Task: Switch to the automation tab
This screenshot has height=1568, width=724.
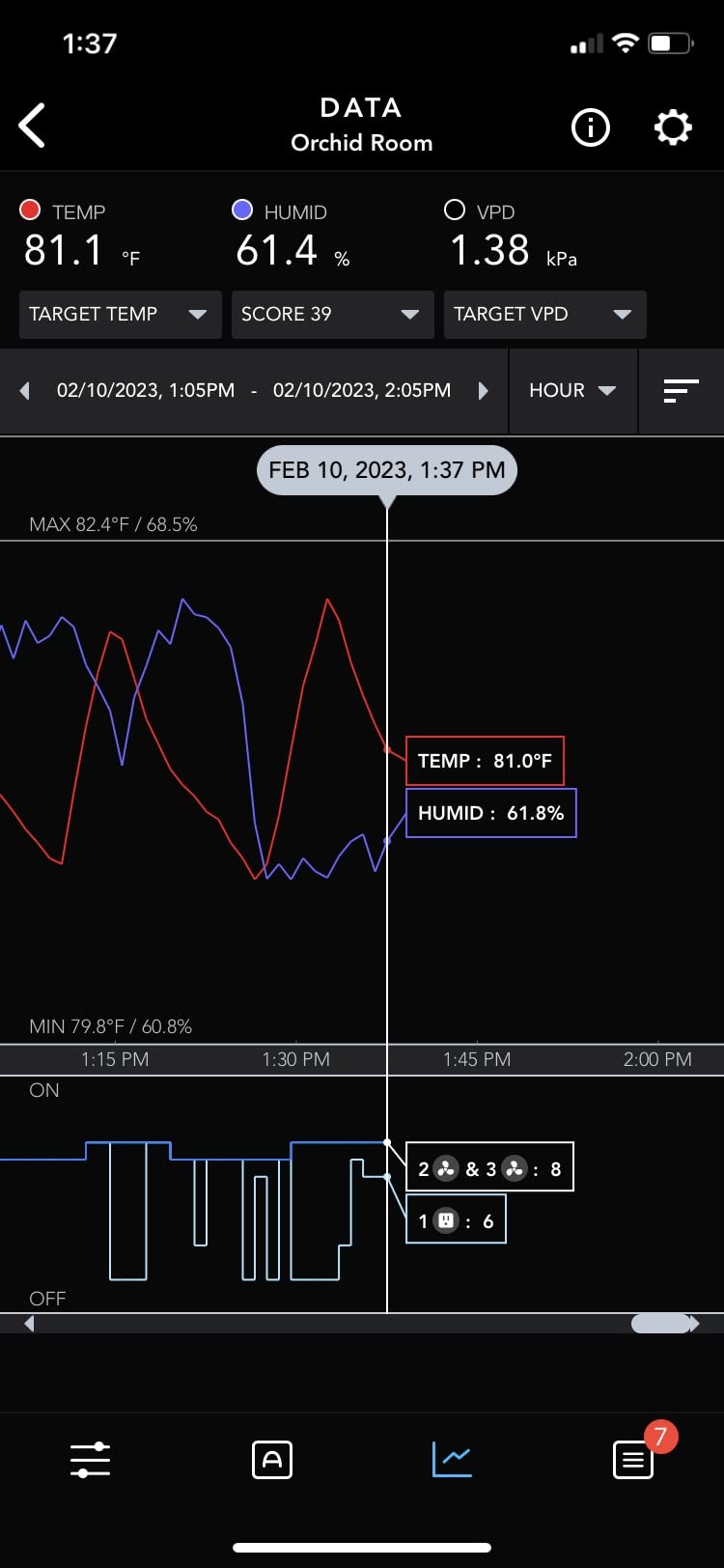Action: pos(271,1460)
